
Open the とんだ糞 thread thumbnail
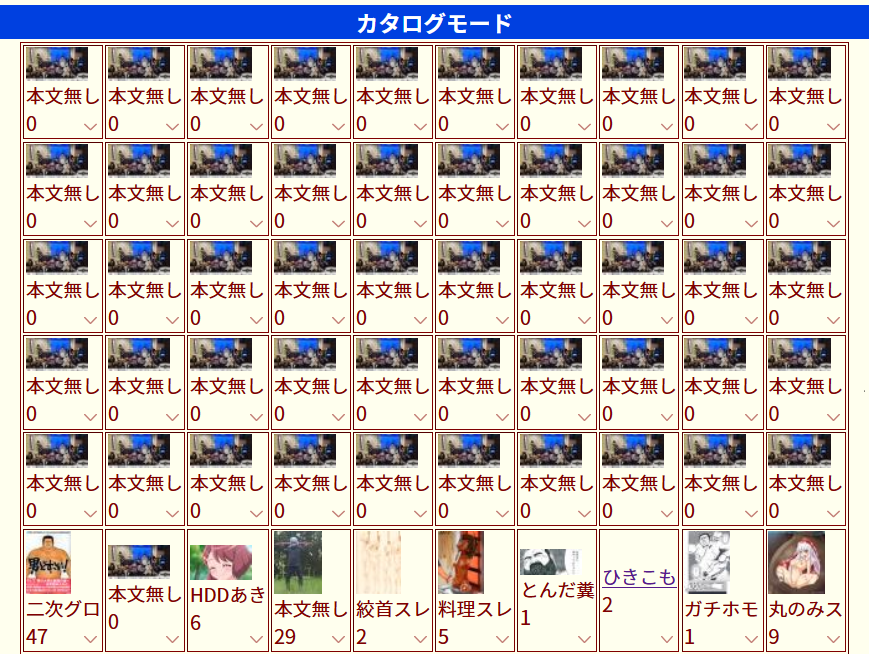(x=542, y=560)
